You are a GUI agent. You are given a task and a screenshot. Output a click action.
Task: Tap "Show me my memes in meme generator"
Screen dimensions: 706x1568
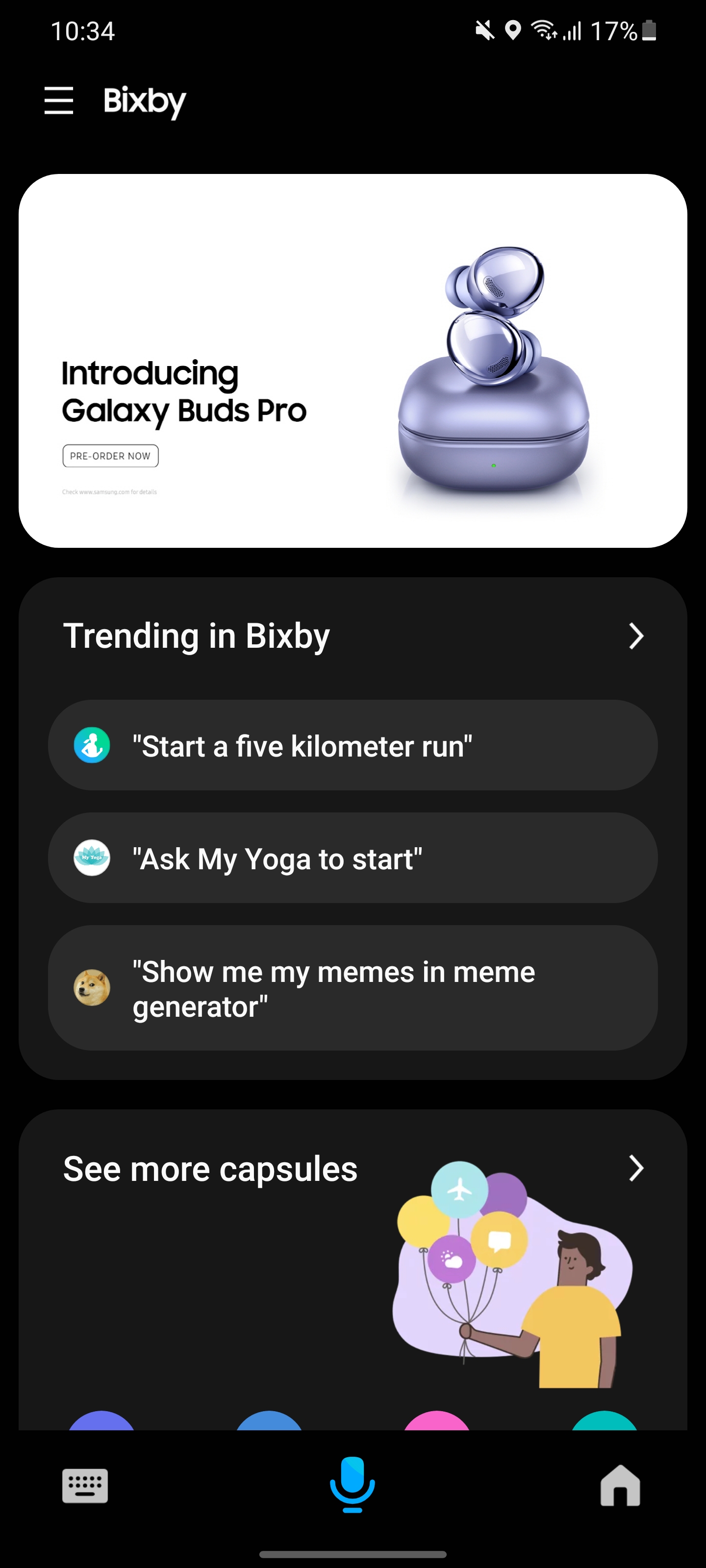tap(353, 988)
